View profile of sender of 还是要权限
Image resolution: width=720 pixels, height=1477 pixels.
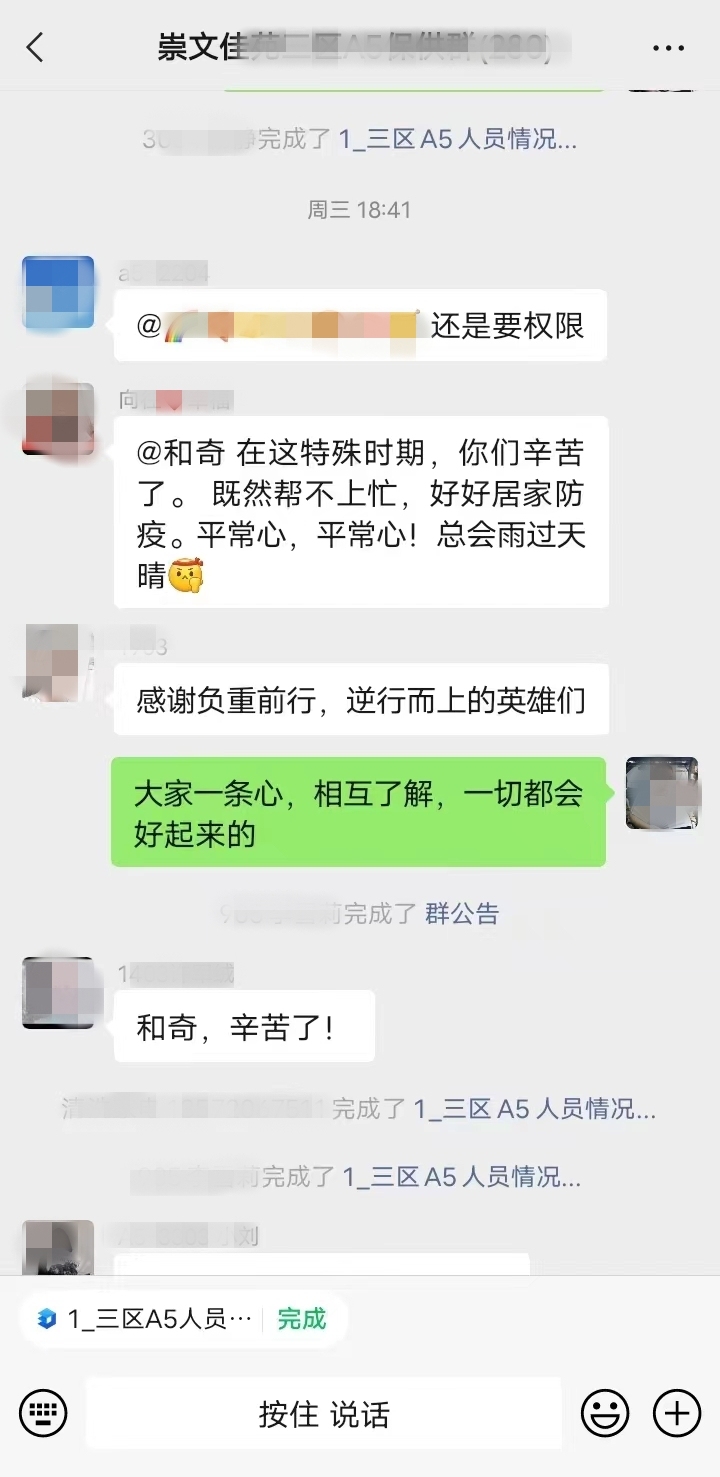point(58,292)
